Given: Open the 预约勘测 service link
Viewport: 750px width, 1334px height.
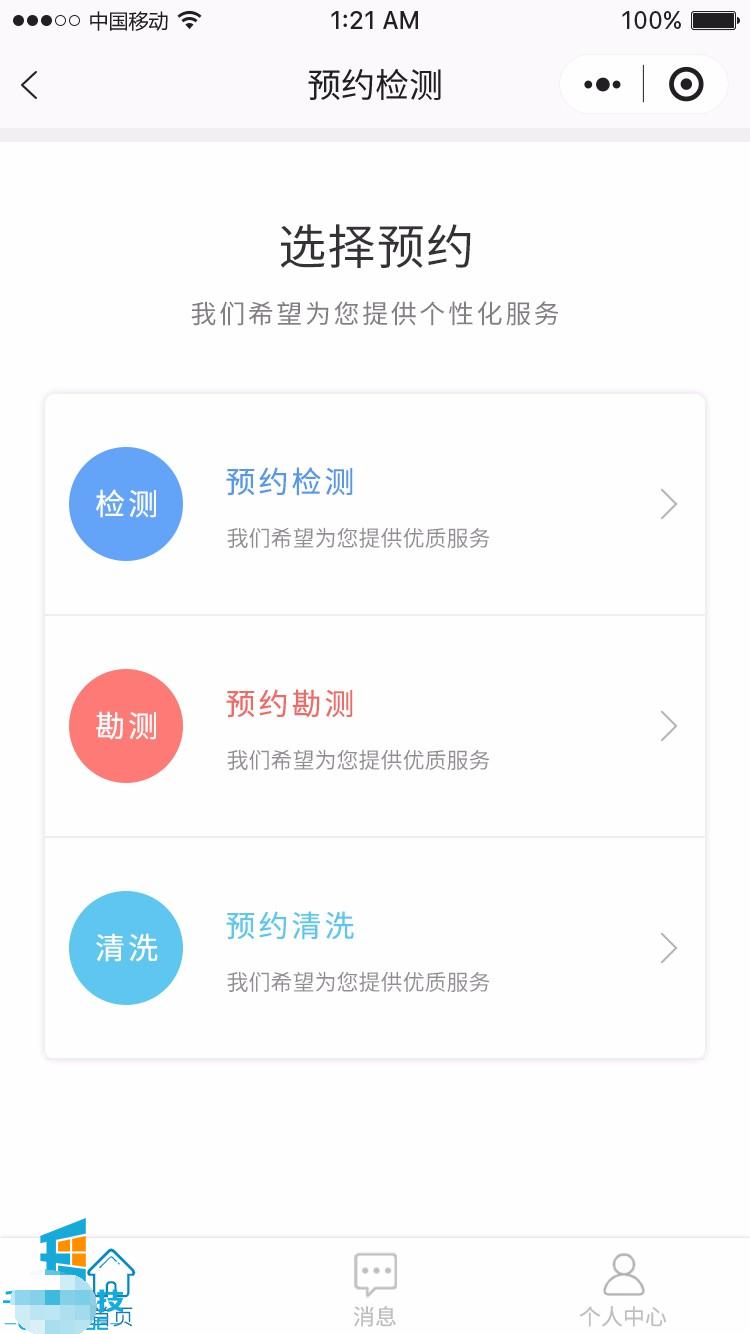Looking at the screenshot, I should pyautogui.click(x=289, y=704).
